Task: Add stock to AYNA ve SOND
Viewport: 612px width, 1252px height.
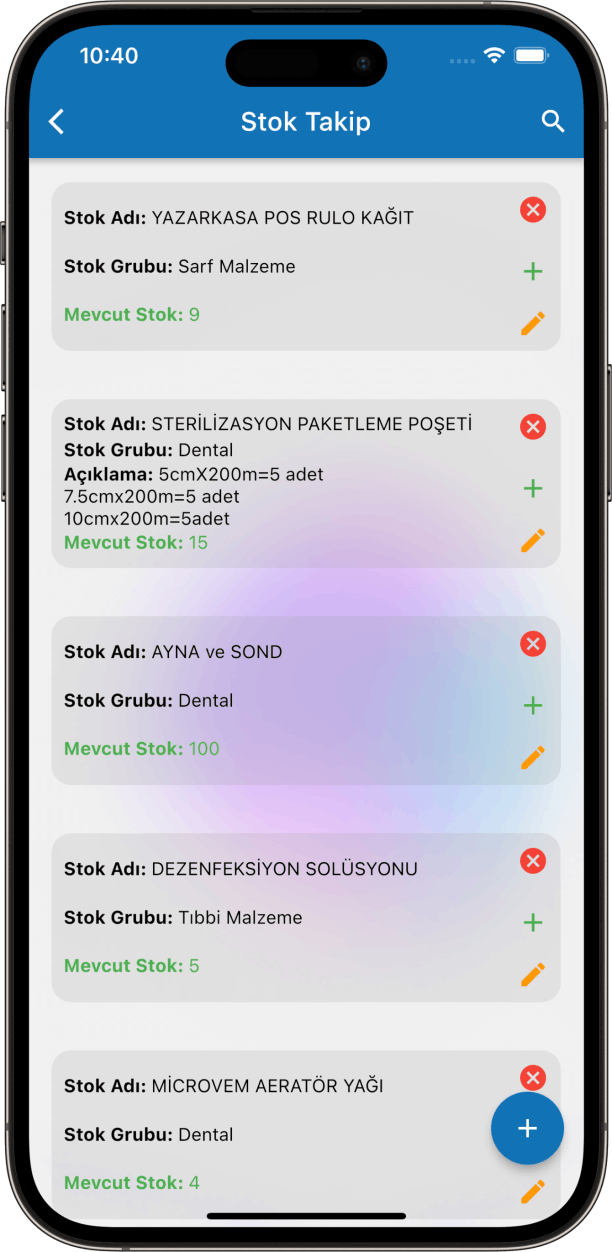Action: [533, 705]
